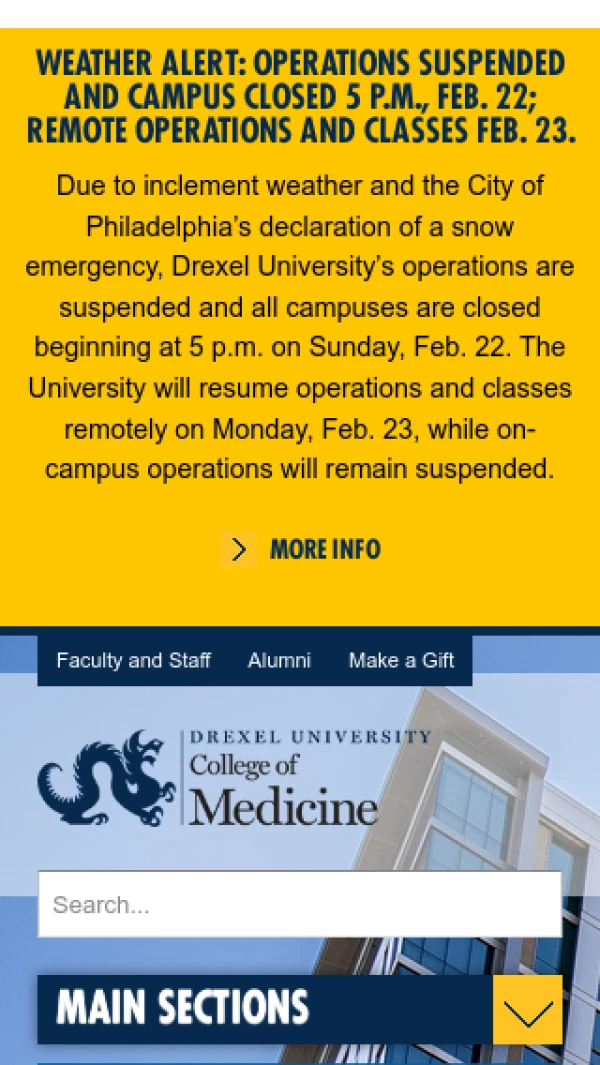Open the More Info weather alert link

tap(302, 549)
